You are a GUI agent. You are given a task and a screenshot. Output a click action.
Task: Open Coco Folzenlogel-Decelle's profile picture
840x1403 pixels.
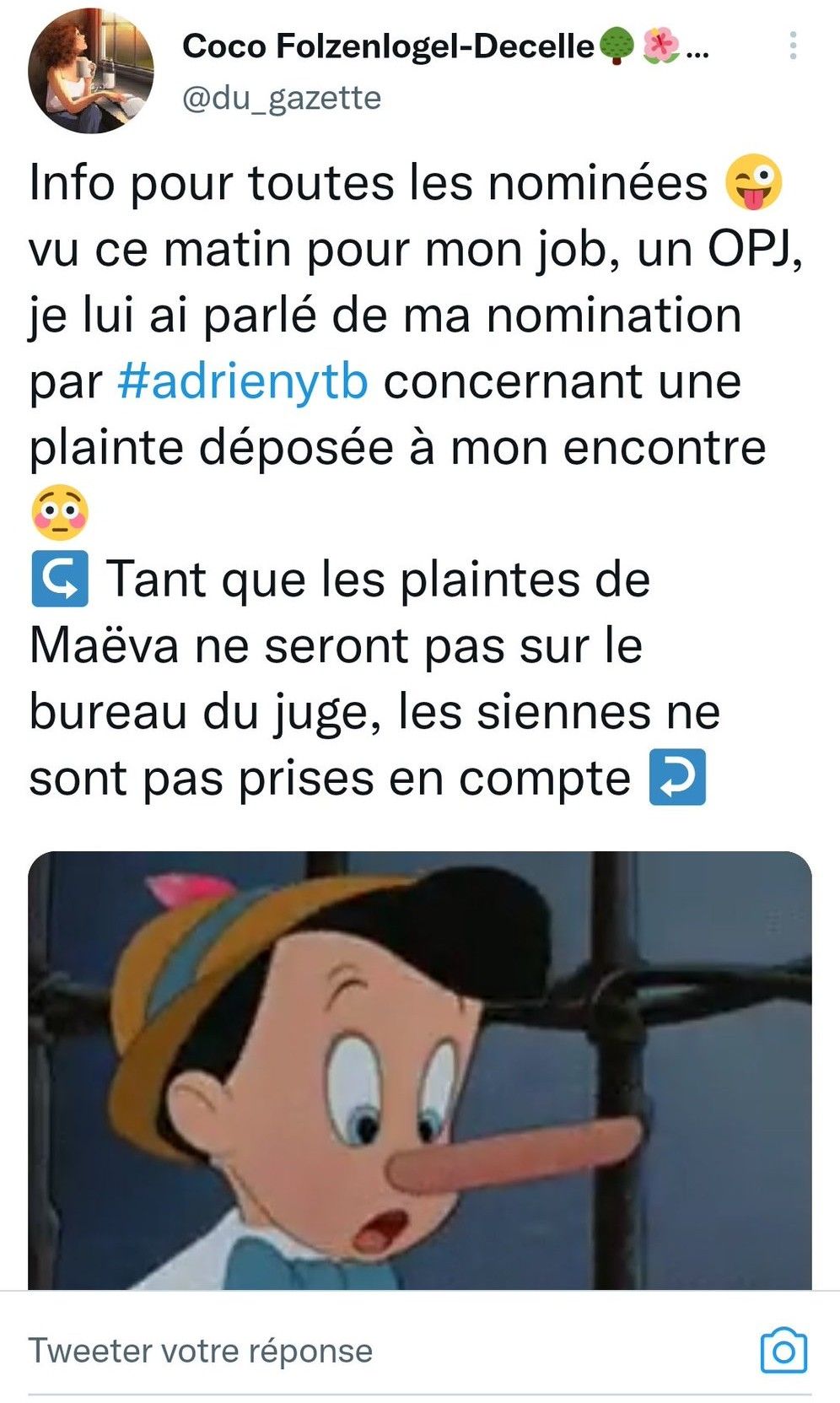91,71
